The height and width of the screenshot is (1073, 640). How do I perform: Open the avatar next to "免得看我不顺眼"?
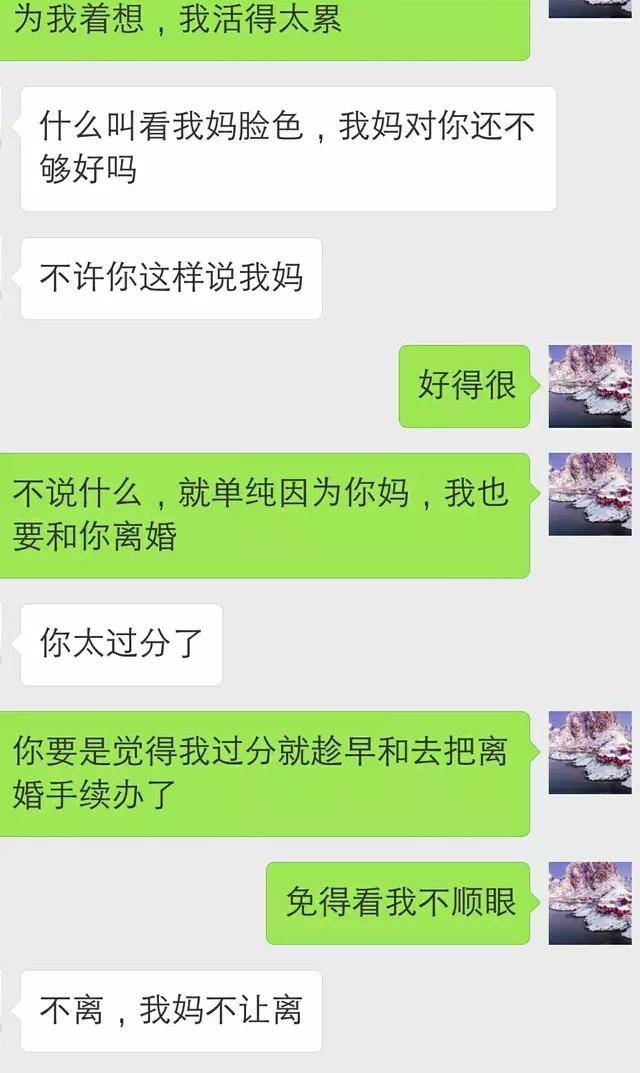tap(590, 903)
